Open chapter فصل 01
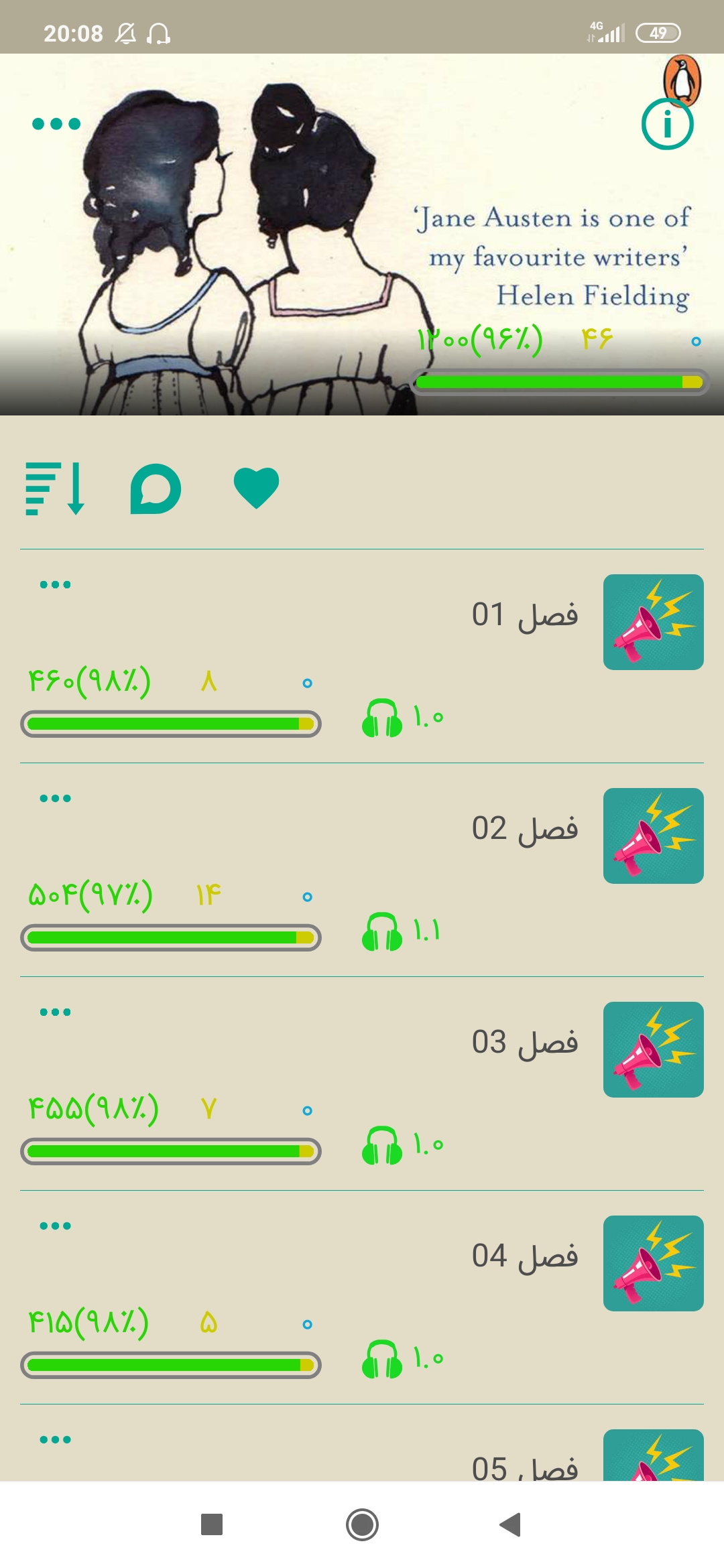This screenshot has height=1568, width=724. [x=525, y=615]
